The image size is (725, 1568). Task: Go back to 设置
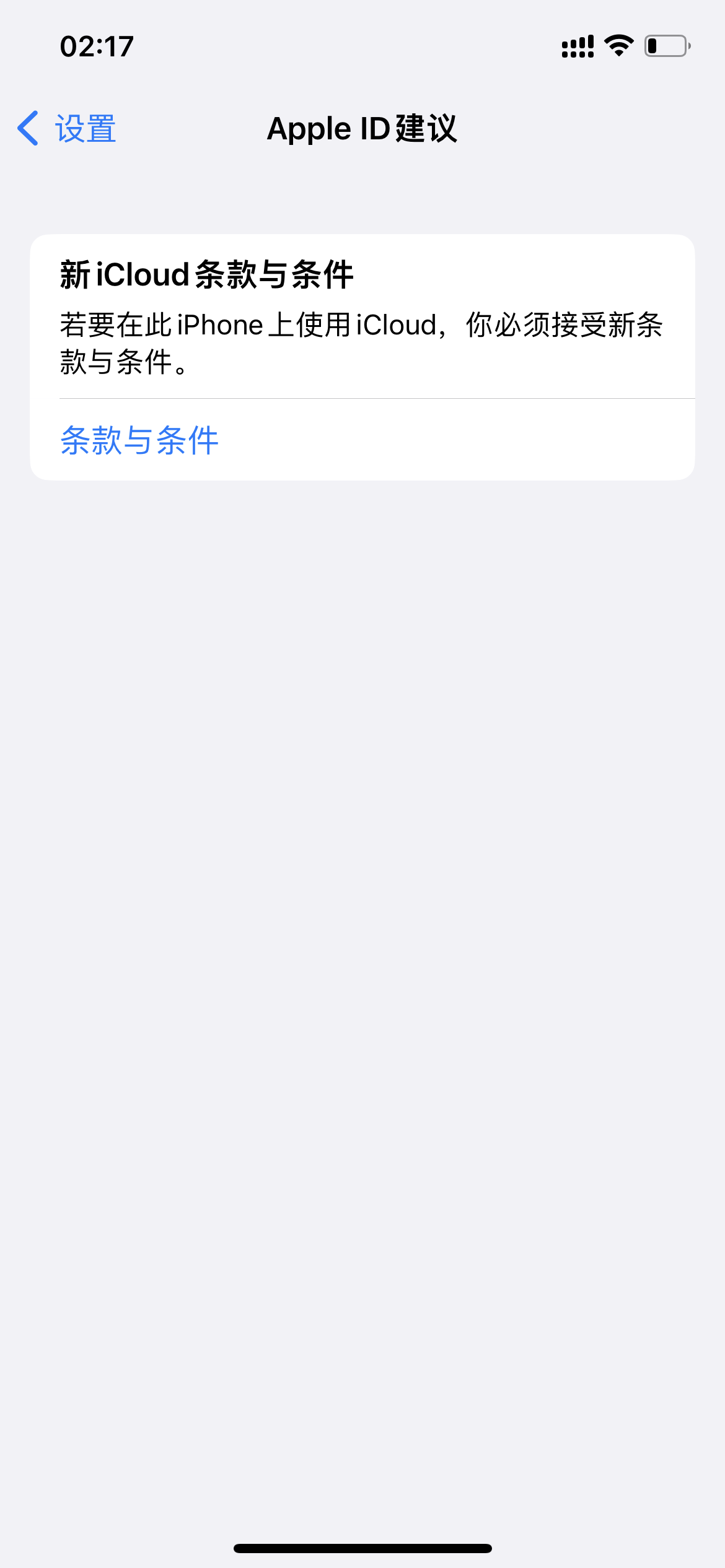coord(67,129)
